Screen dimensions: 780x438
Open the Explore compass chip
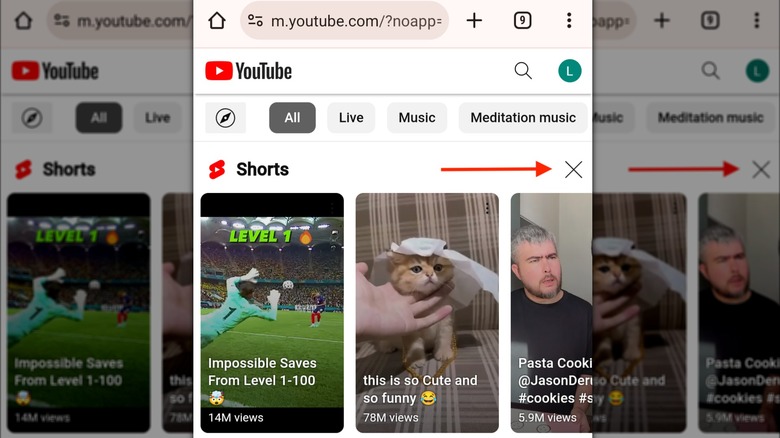click(225, 118)
